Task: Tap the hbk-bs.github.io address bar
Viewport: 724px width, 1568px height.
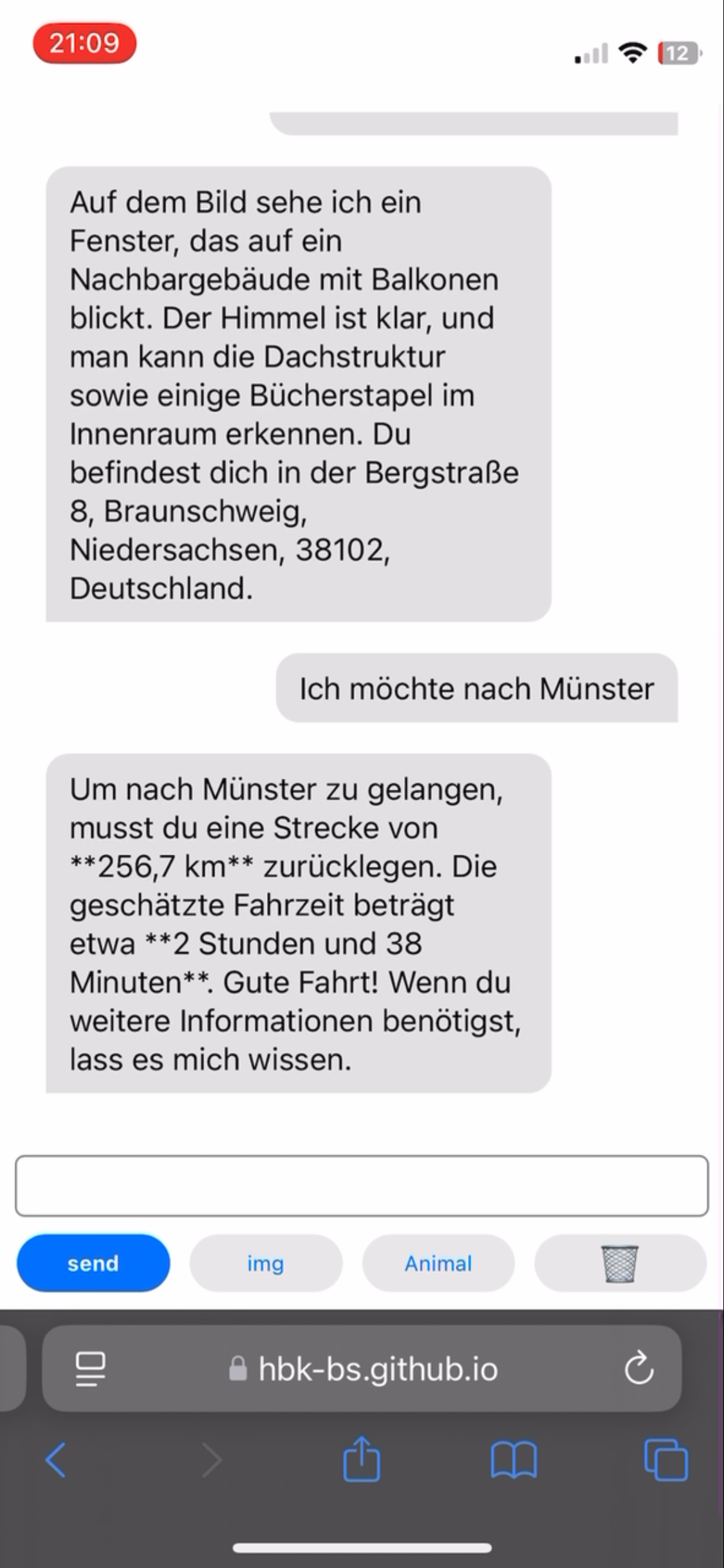Action: click(362, 1368)
